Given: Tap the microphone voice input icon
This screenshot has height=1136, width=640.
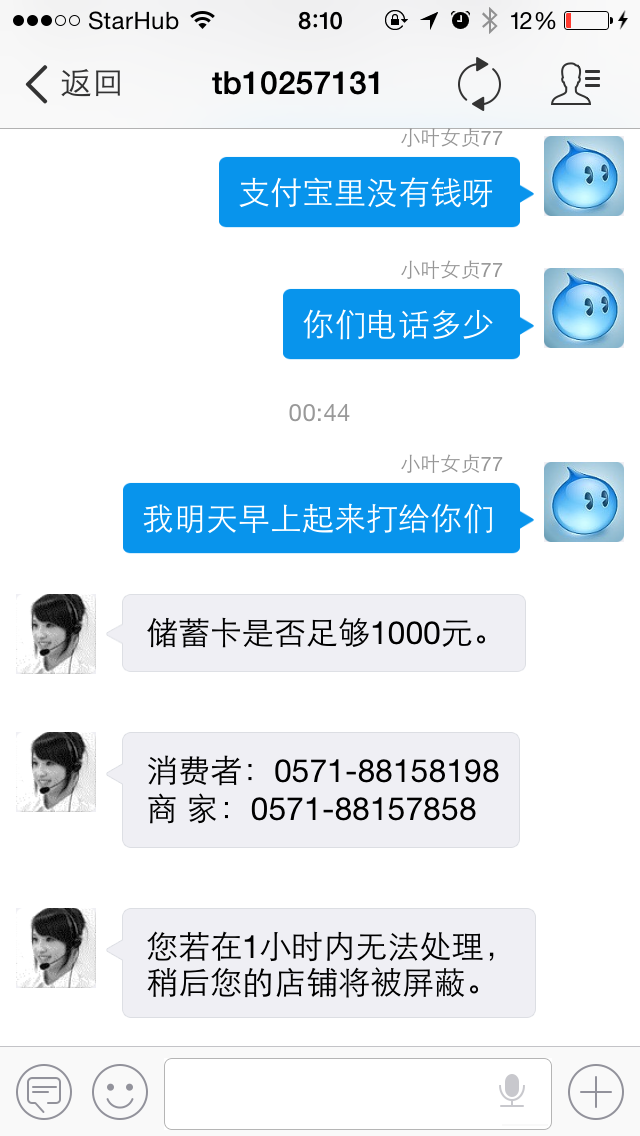Looking at the screenshot, I should [x=512, y=1092].
